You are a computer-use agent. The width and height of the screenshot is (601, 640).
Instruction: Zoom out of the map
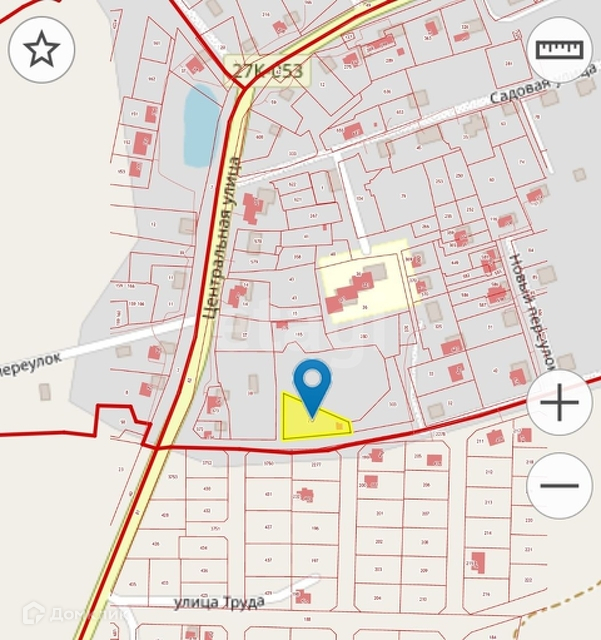click(559, 486)
